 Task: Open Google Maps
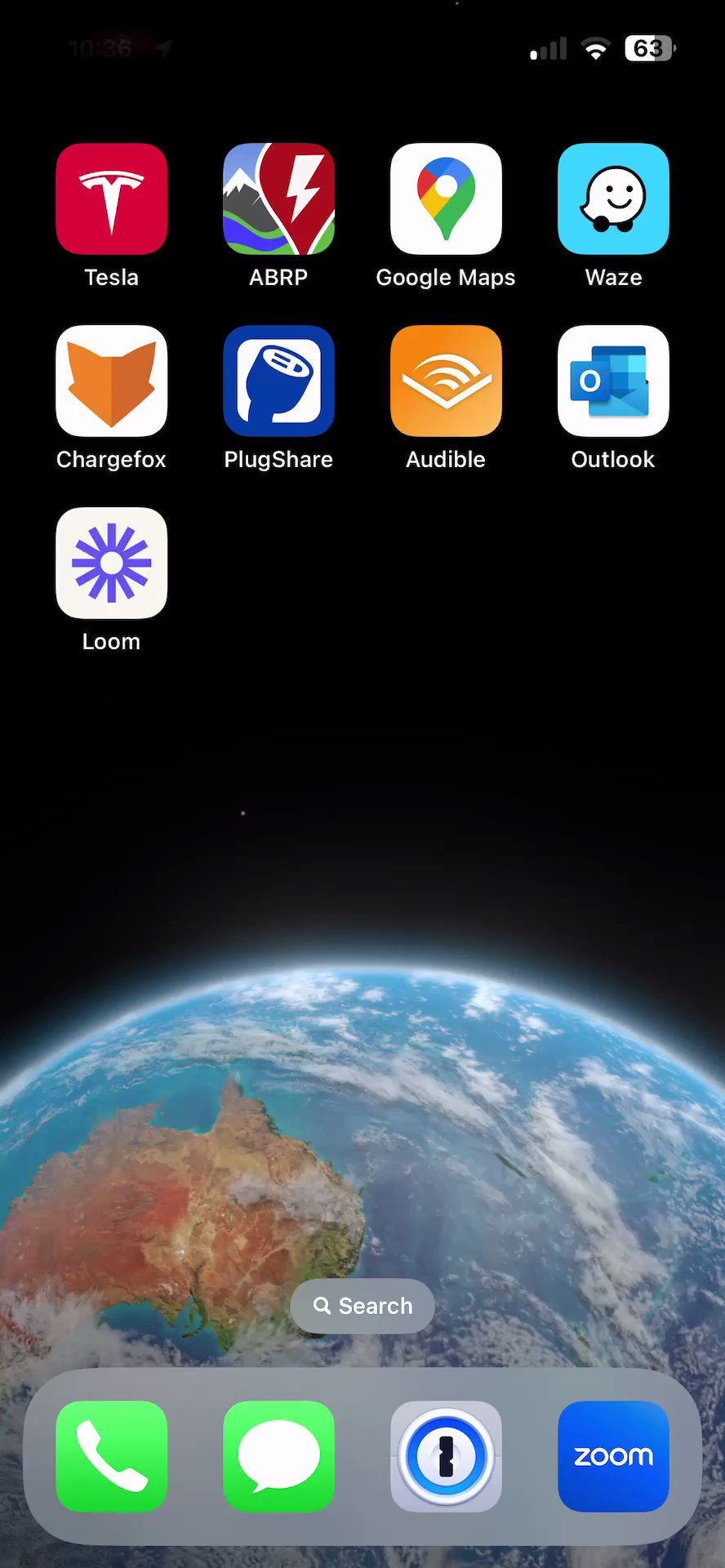pos(446,199)
